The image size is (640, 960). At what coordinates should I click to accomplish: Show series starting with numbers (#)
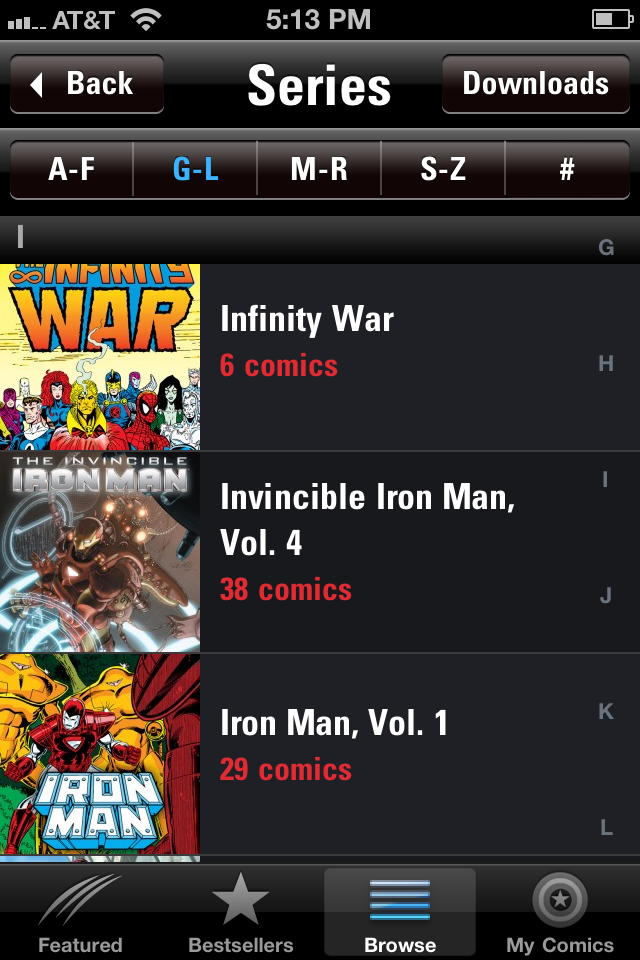(566, 170)
